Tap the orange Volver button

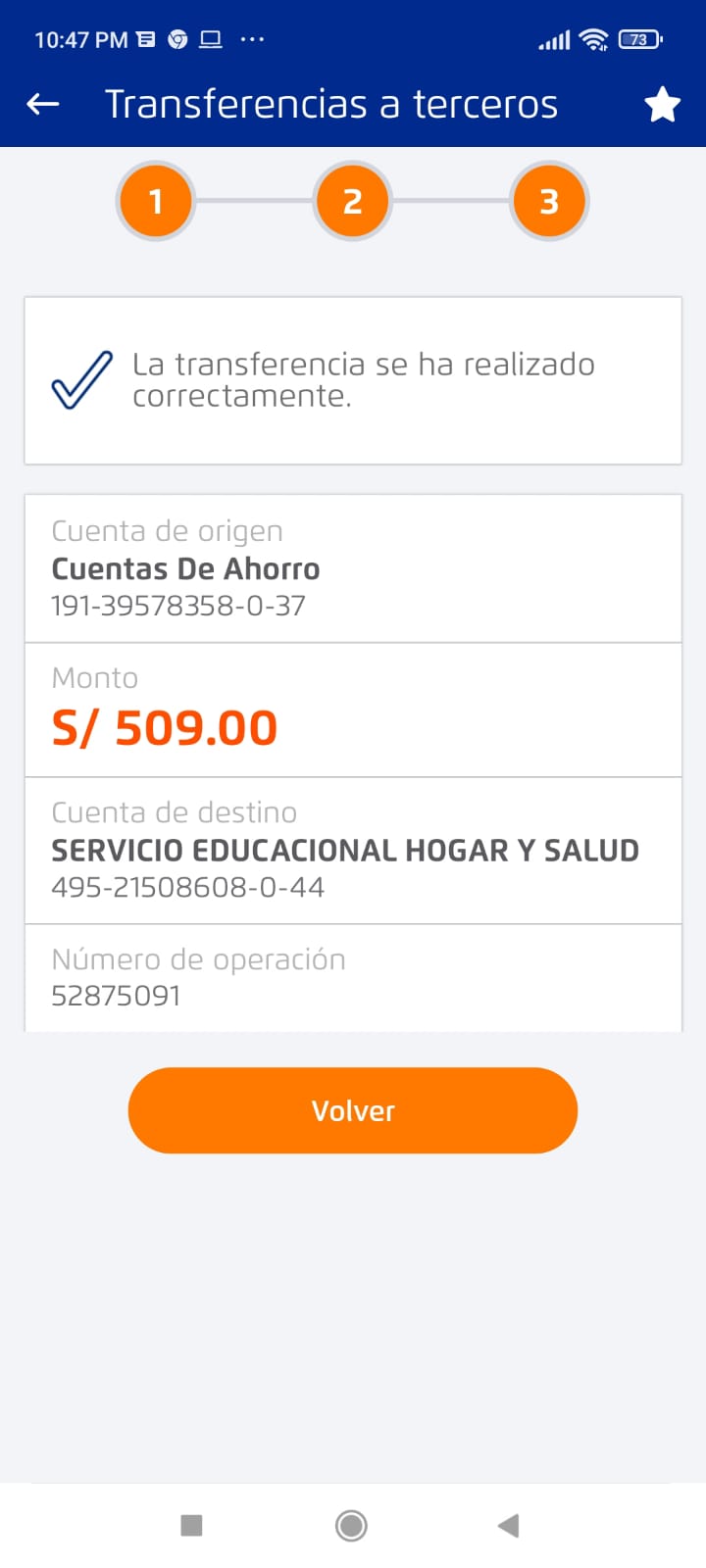(x=353, y=1110)
